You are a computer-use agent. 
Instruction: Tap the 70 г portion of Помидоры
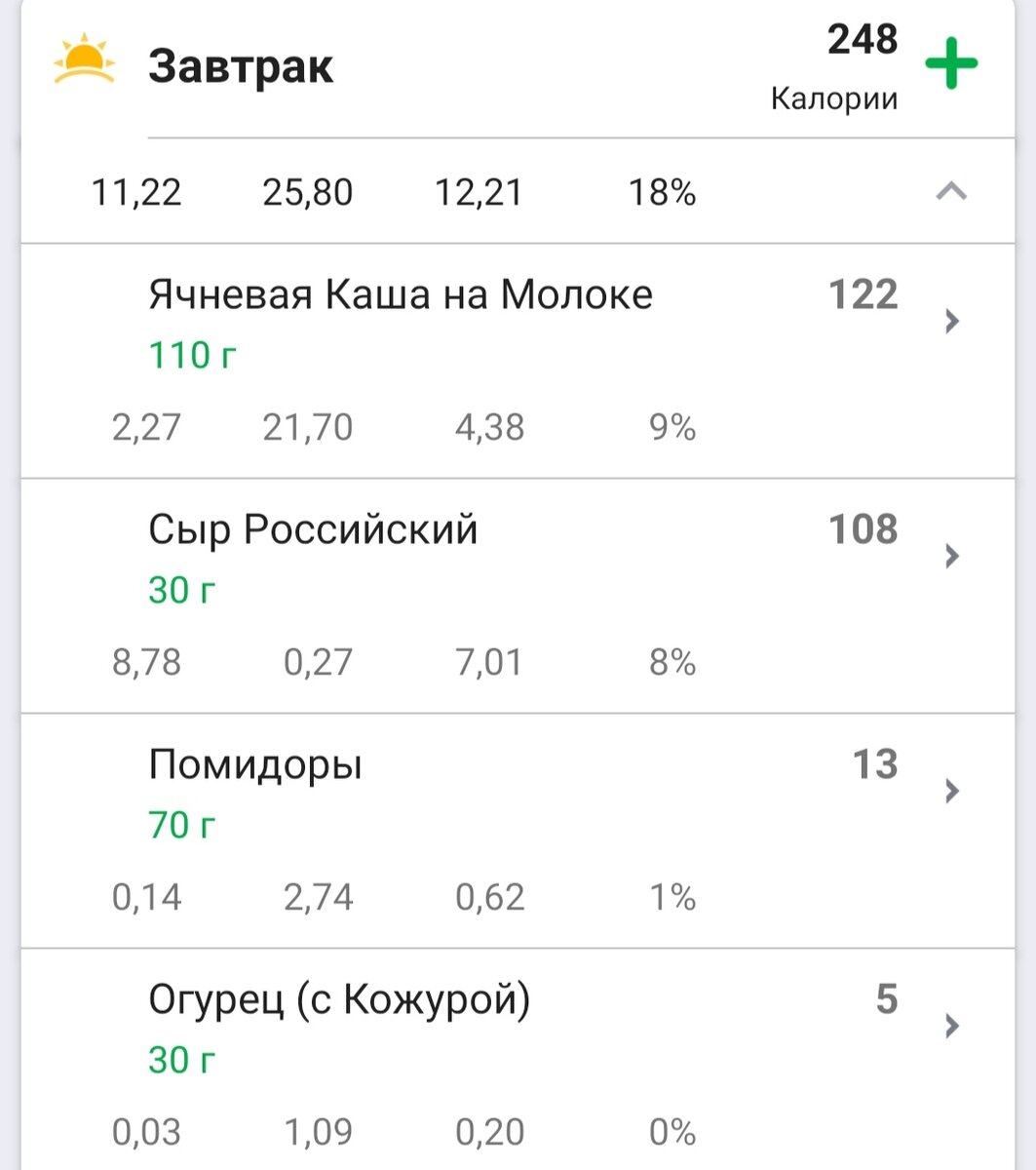point(179,824)
